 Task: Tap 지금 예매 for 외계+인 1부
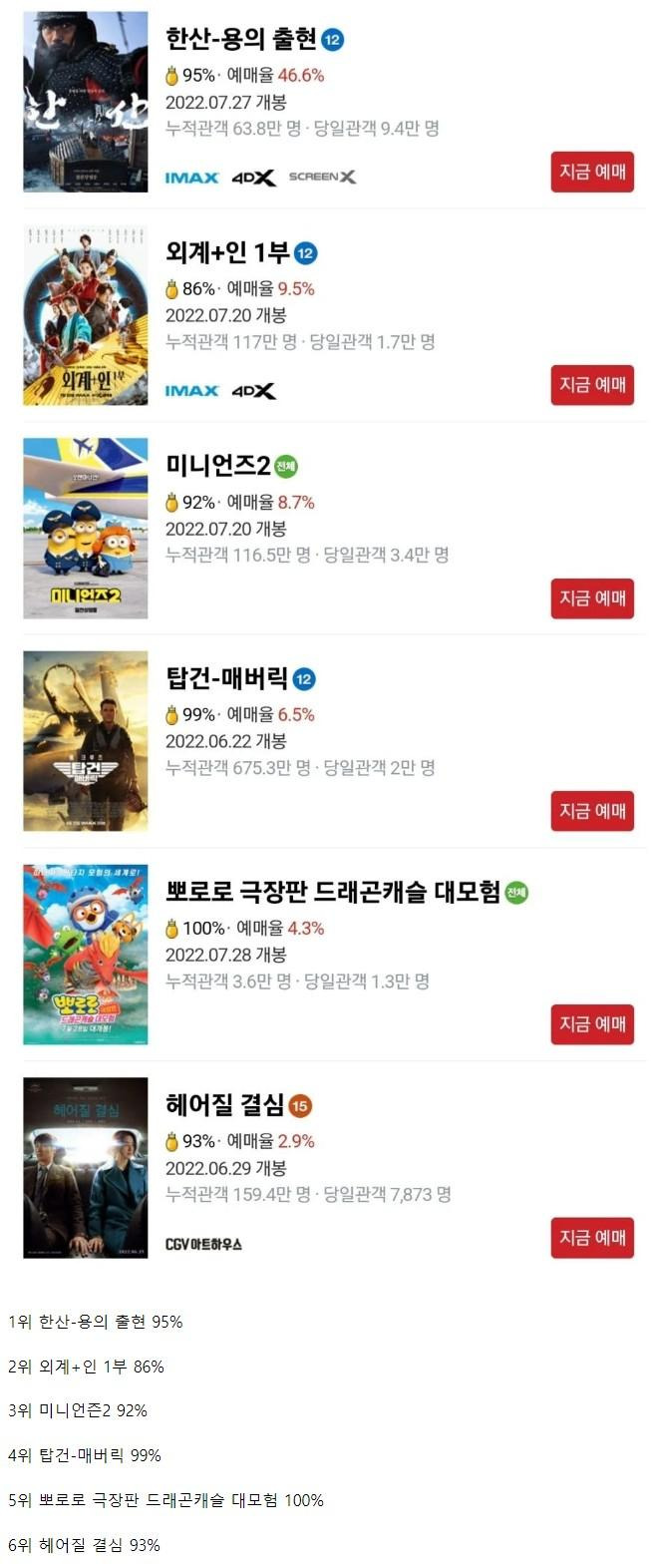pos(592,385)
